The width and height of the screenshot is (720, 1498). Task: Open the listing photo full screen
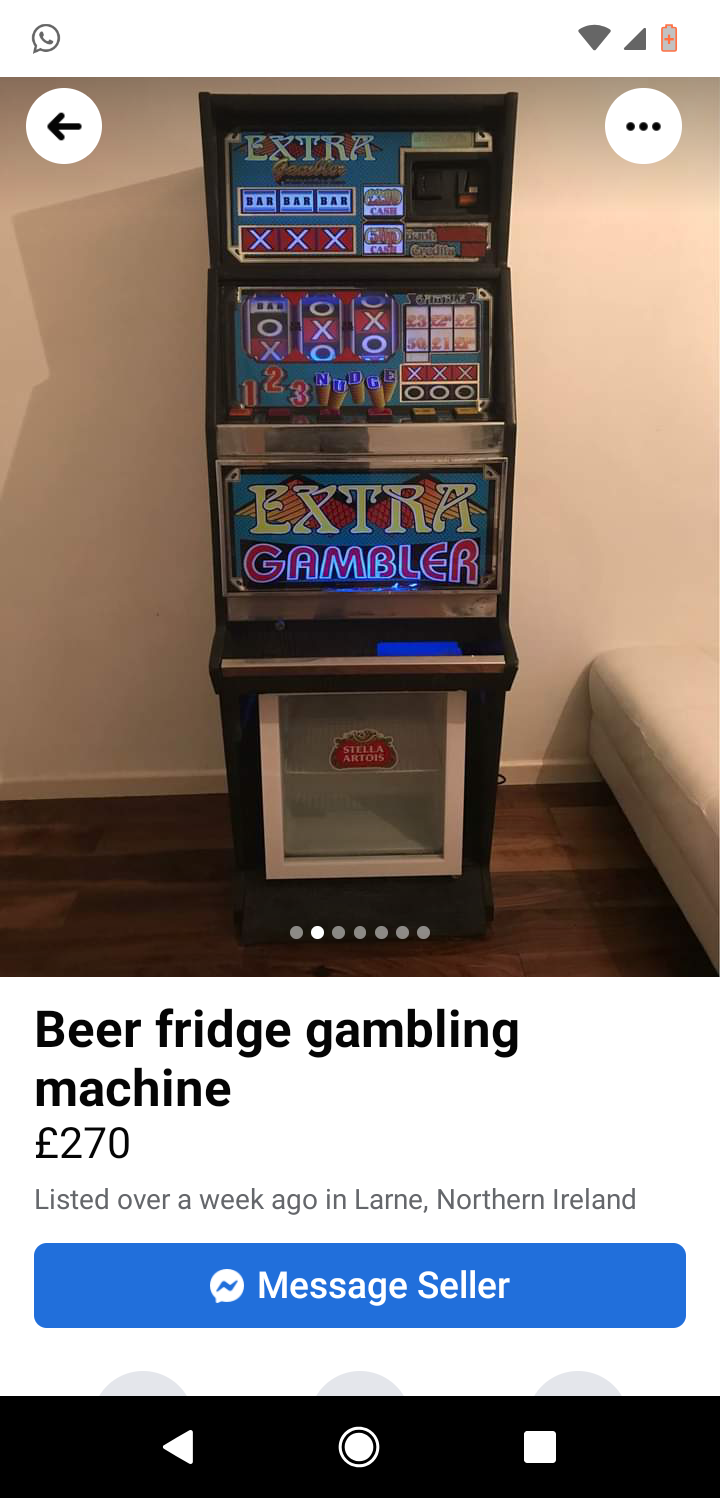[360, 520]
